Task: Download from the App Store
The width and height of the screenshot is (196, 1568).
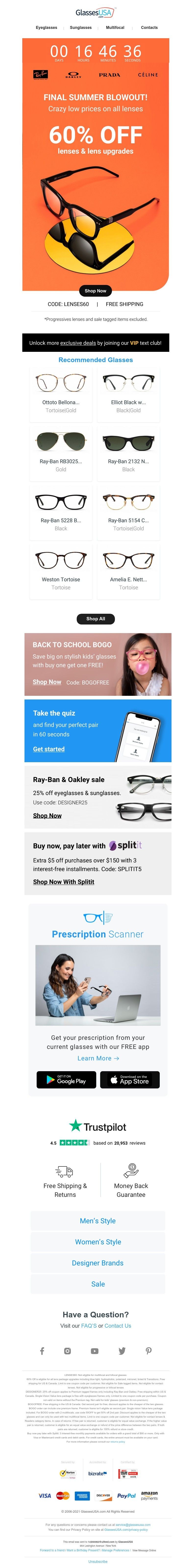Action: [130, 1080]
